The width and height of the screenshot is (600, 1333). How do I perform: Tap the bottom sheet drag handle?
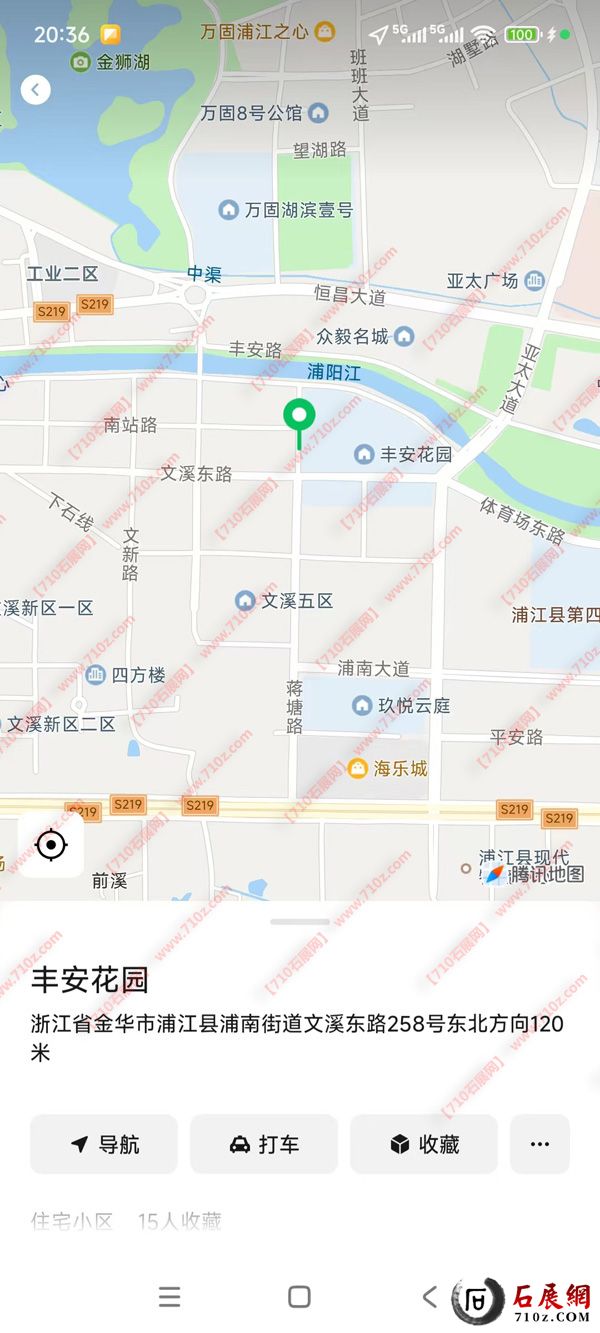coord(300,921)
